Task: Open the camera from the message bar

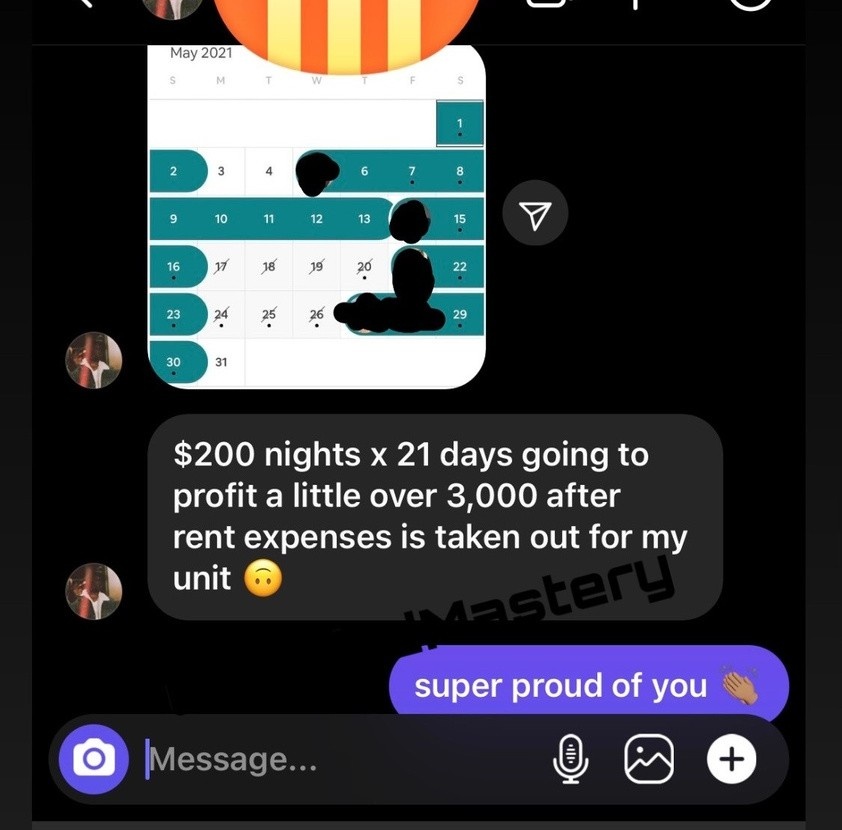Action: 93,759
